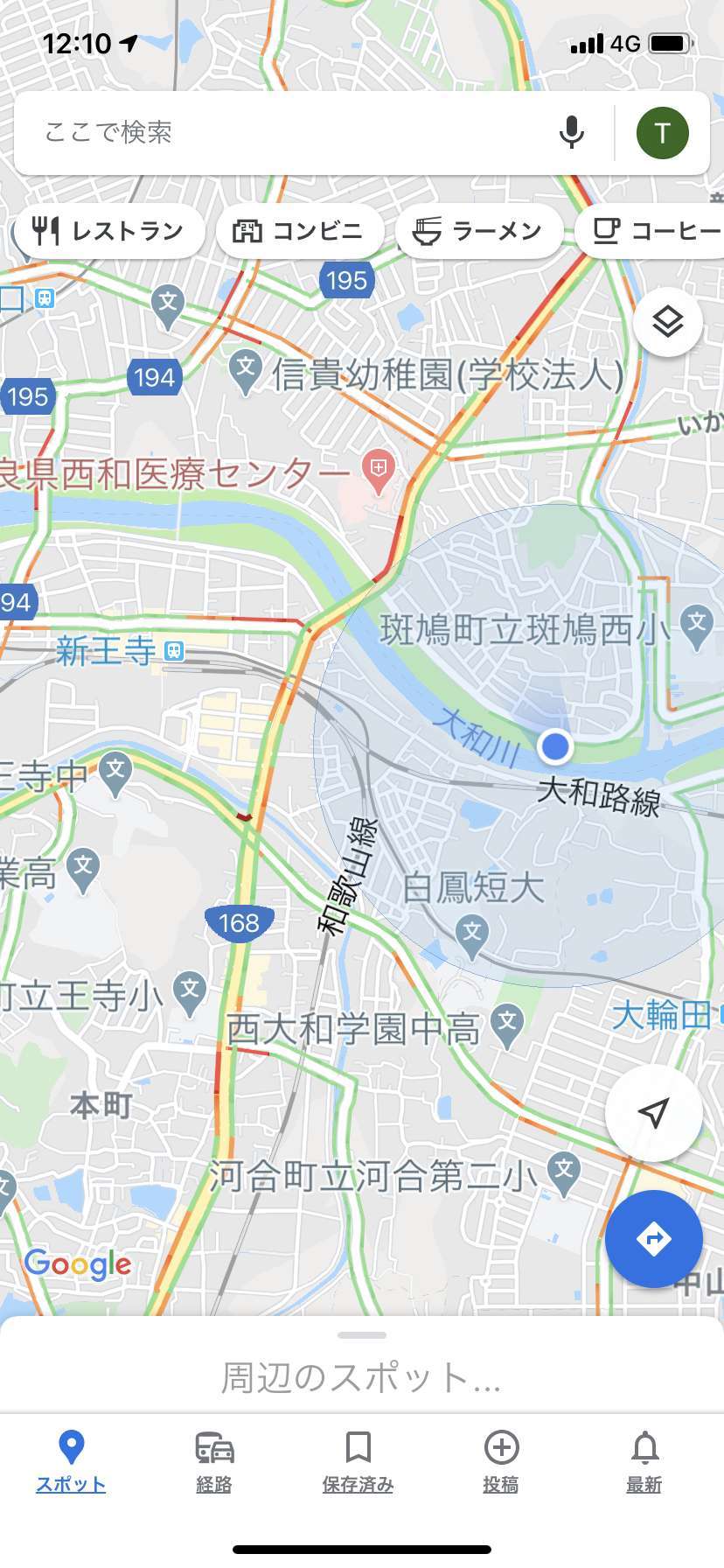Open the ここで検索 search box

click(289, 133)
